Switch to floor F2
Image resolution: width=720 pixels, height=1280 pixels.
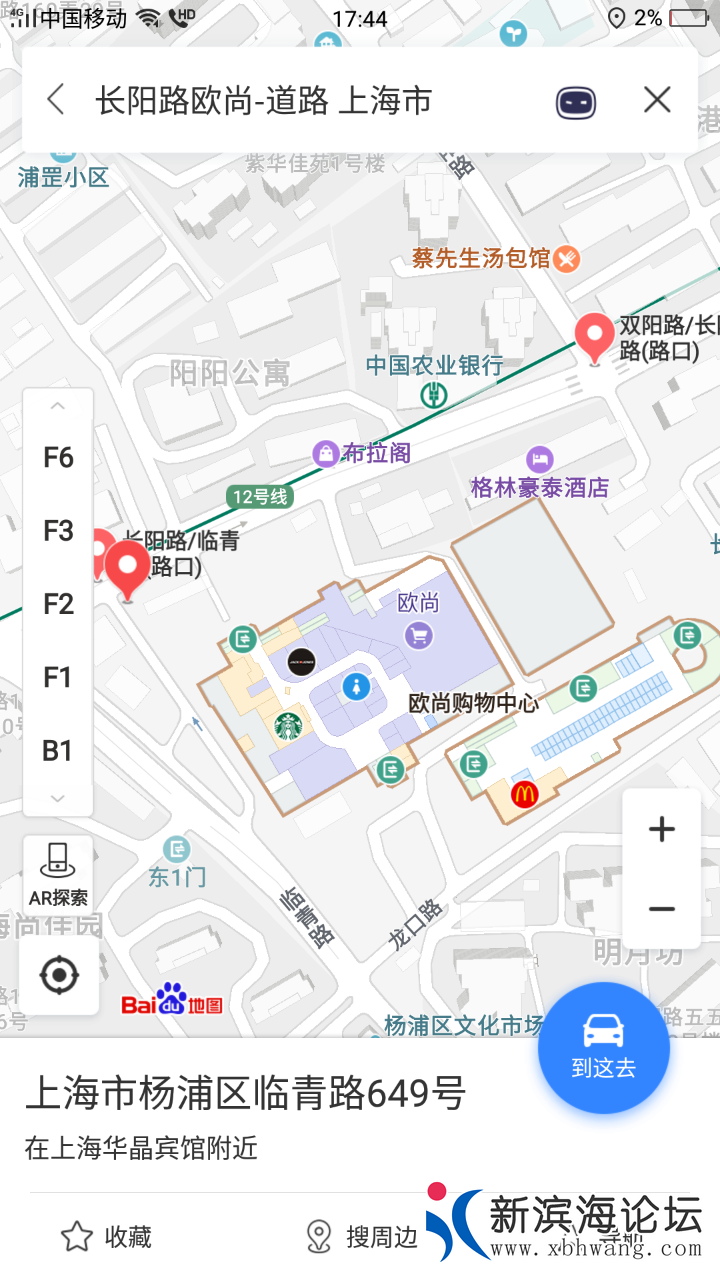pos(58,604)
